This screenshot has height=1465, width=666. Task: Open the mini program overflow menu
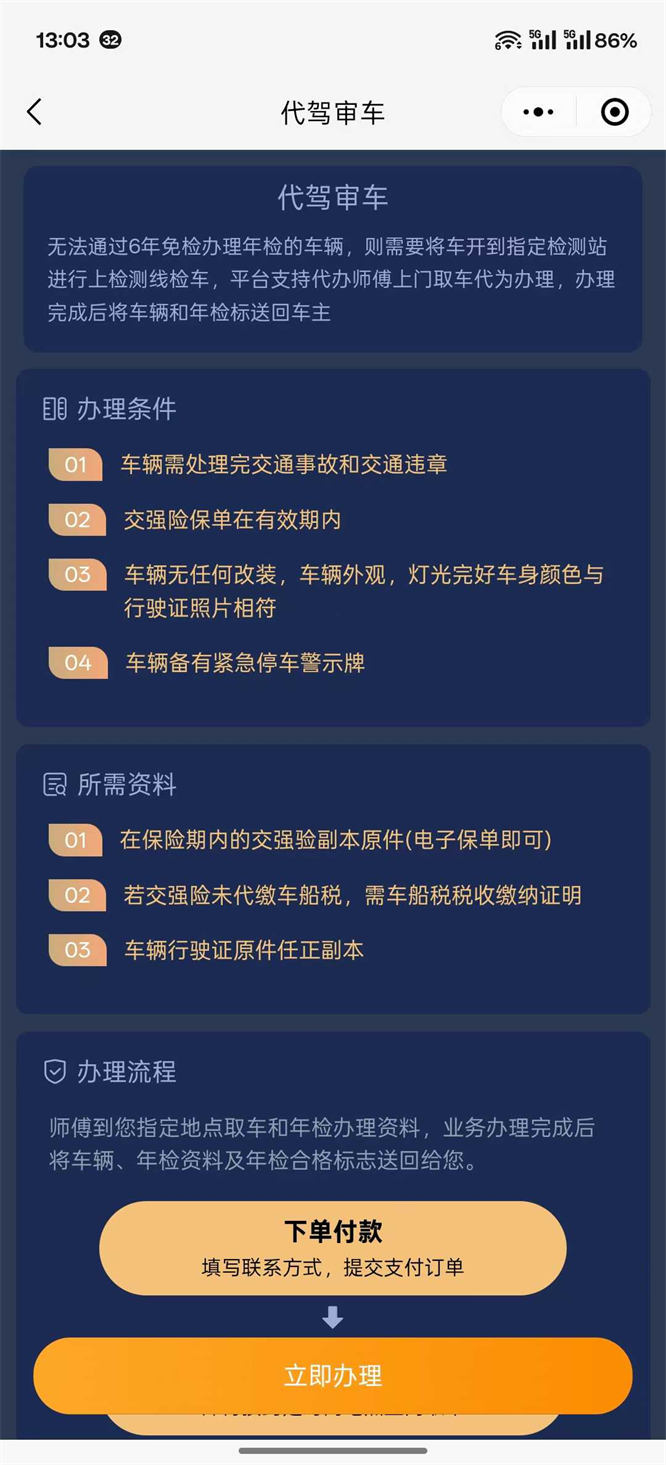coord(538,112)
